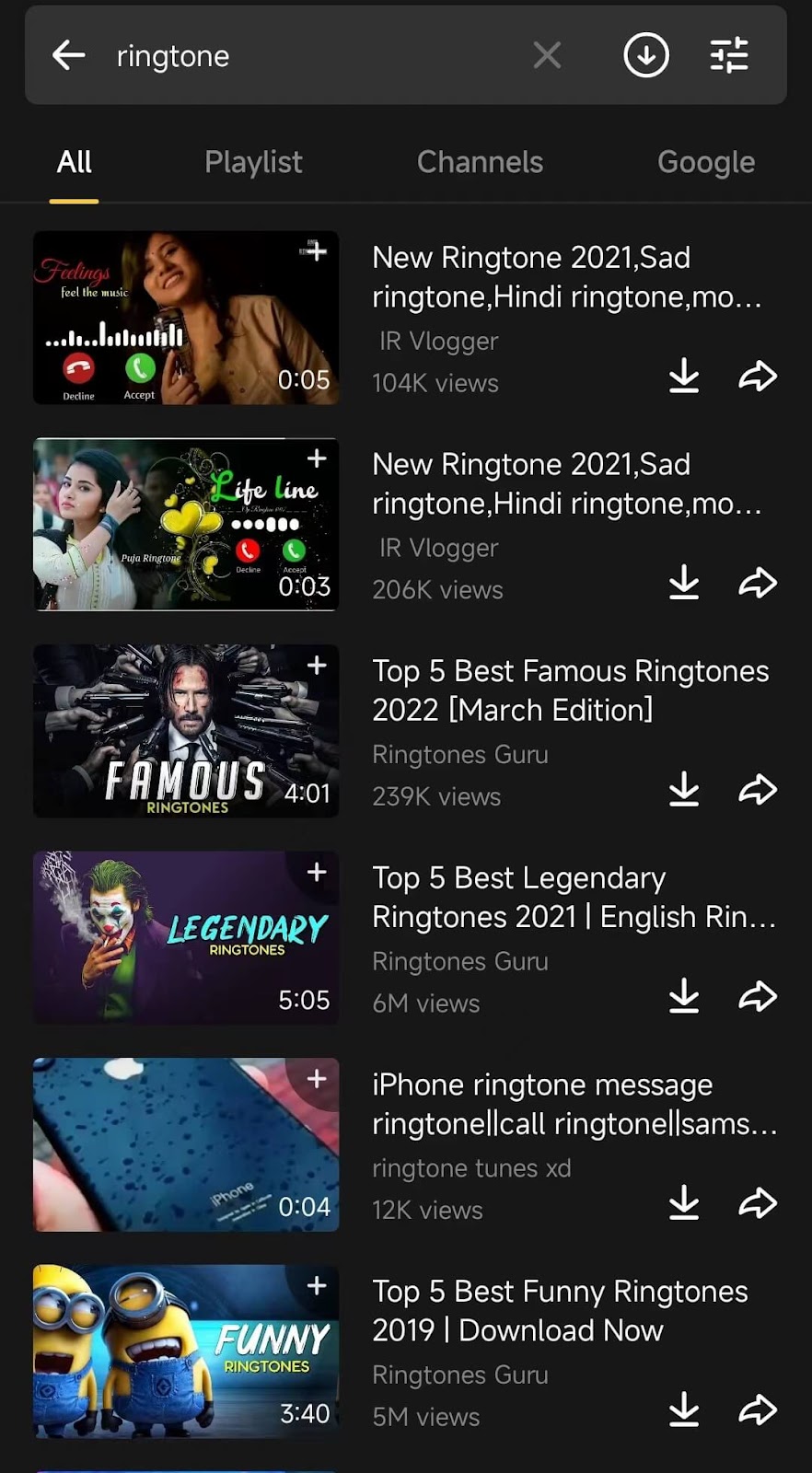This screenshot has height=1473, width=812.
Task: Tap plus on the Funny Ringtones thumbnail
Action: pyautogui.click(x=317, y=1285)
